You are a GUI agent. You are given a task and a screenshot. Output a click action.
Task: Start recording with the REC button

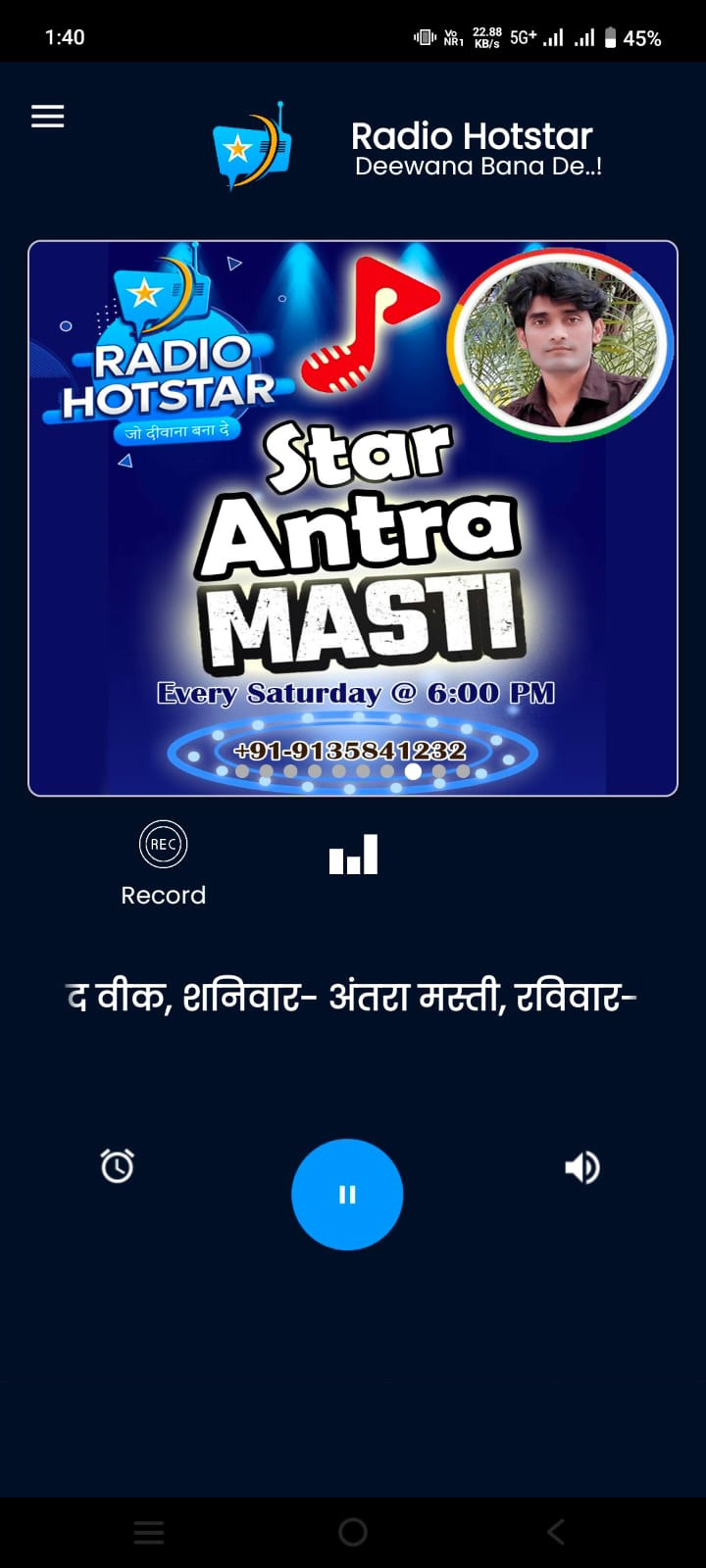tap(163, 845)
